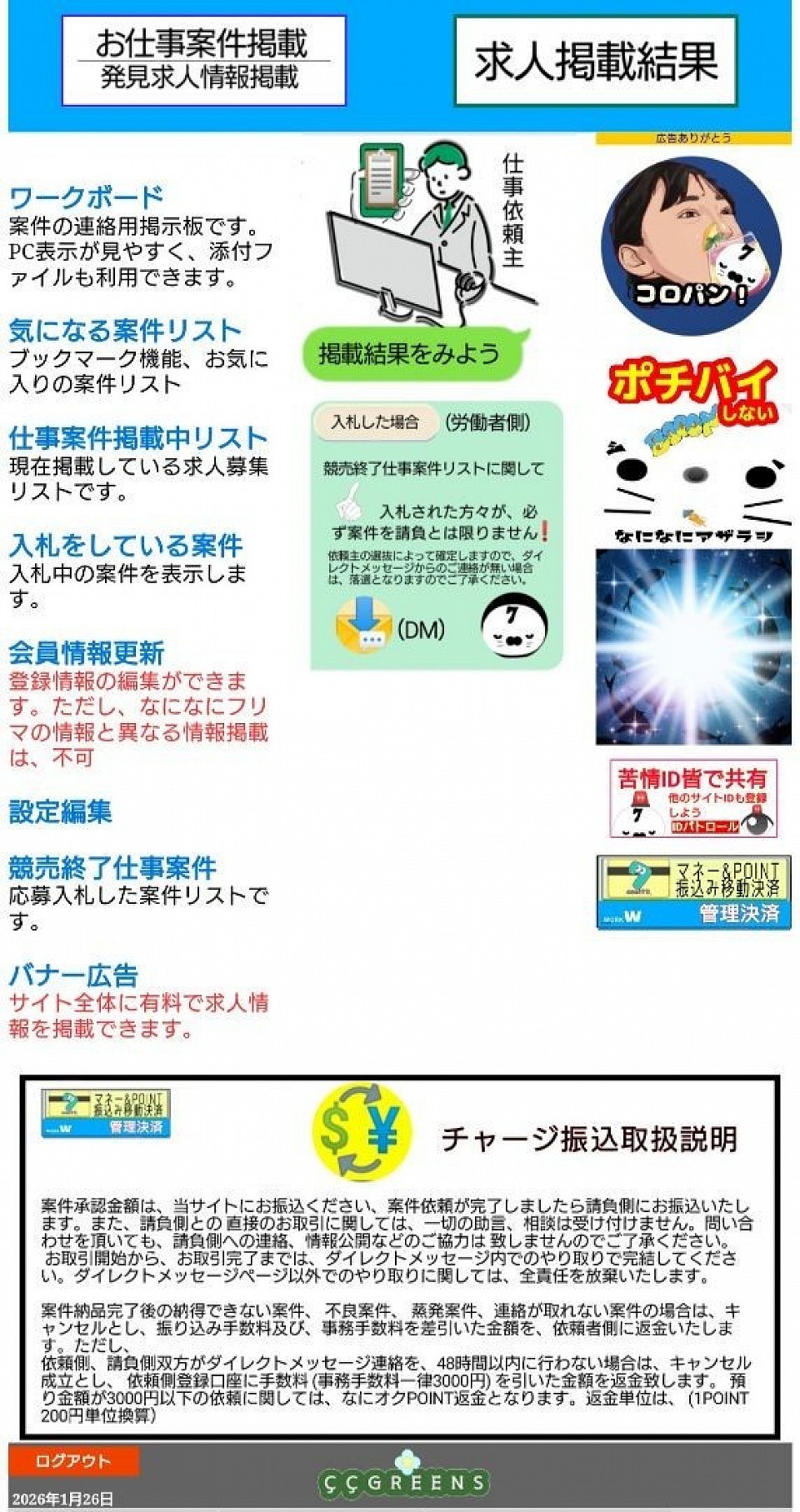Tap the 掲載結果をみよう bubble

[410, 354]
